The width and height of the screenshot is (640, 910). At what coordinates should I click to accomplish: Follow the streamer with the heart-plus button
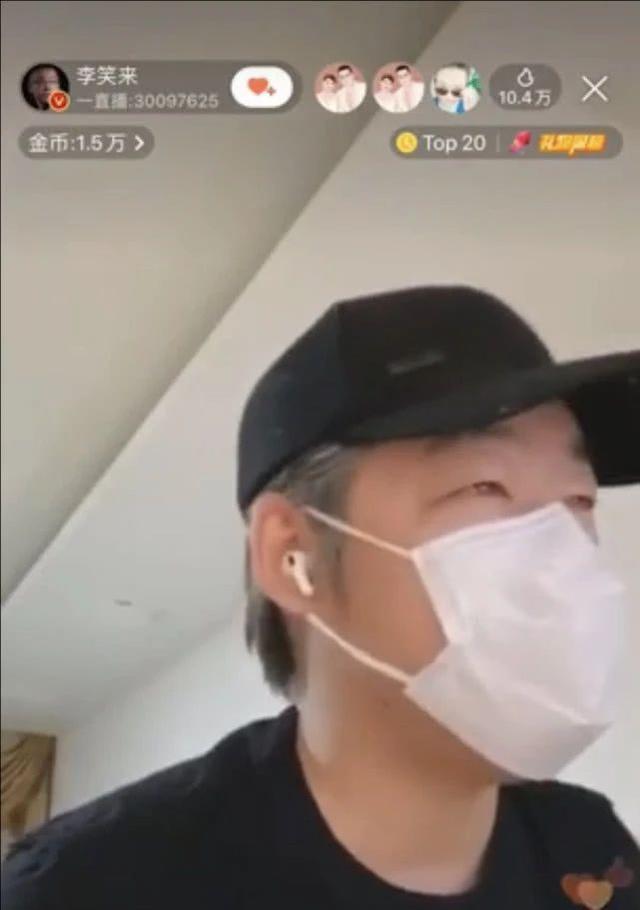[x=262, y=88]
